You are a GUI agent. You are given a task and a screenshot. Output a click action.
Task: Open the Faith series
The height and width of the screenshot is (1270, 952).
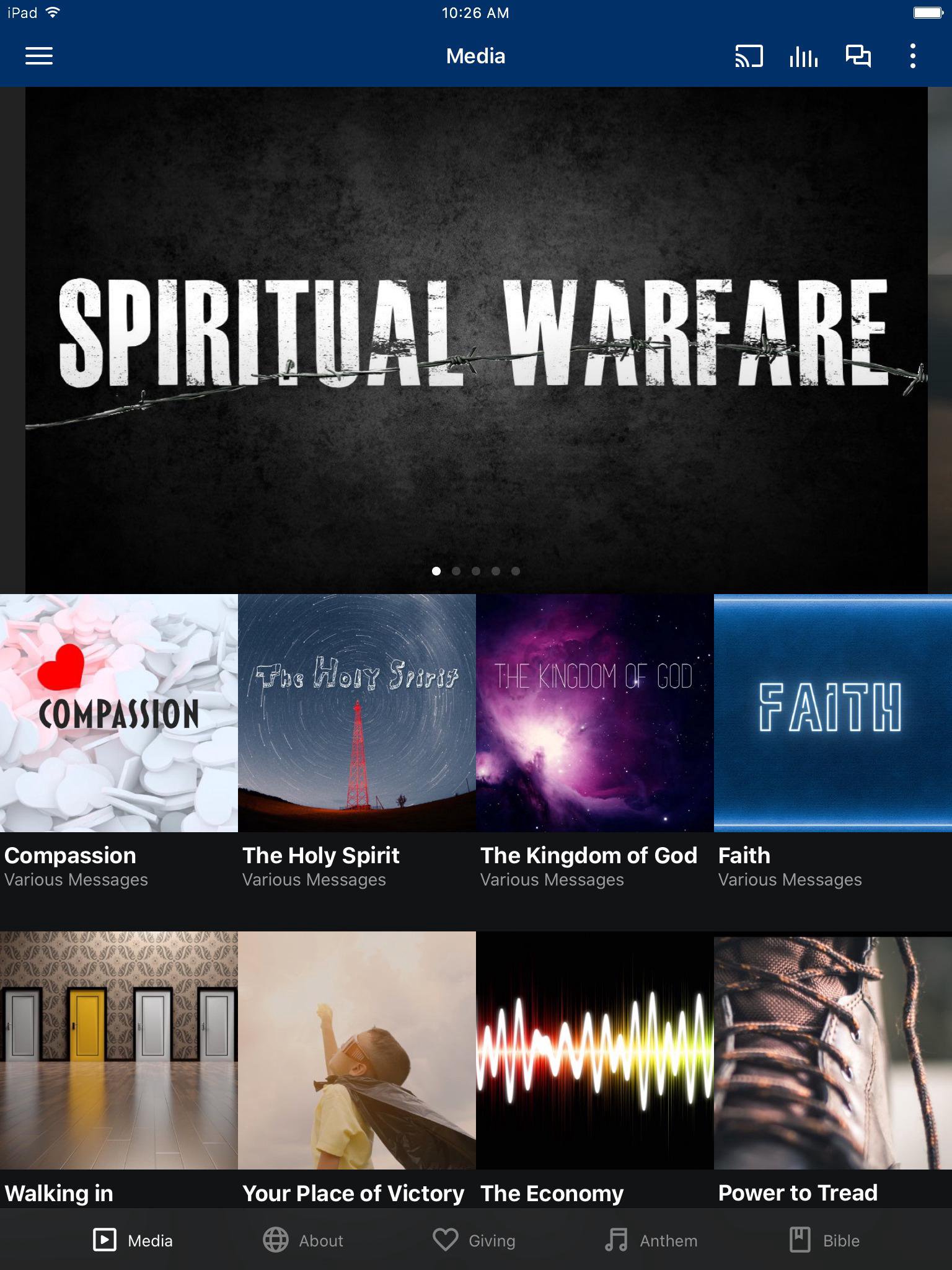tap(833, 713)
